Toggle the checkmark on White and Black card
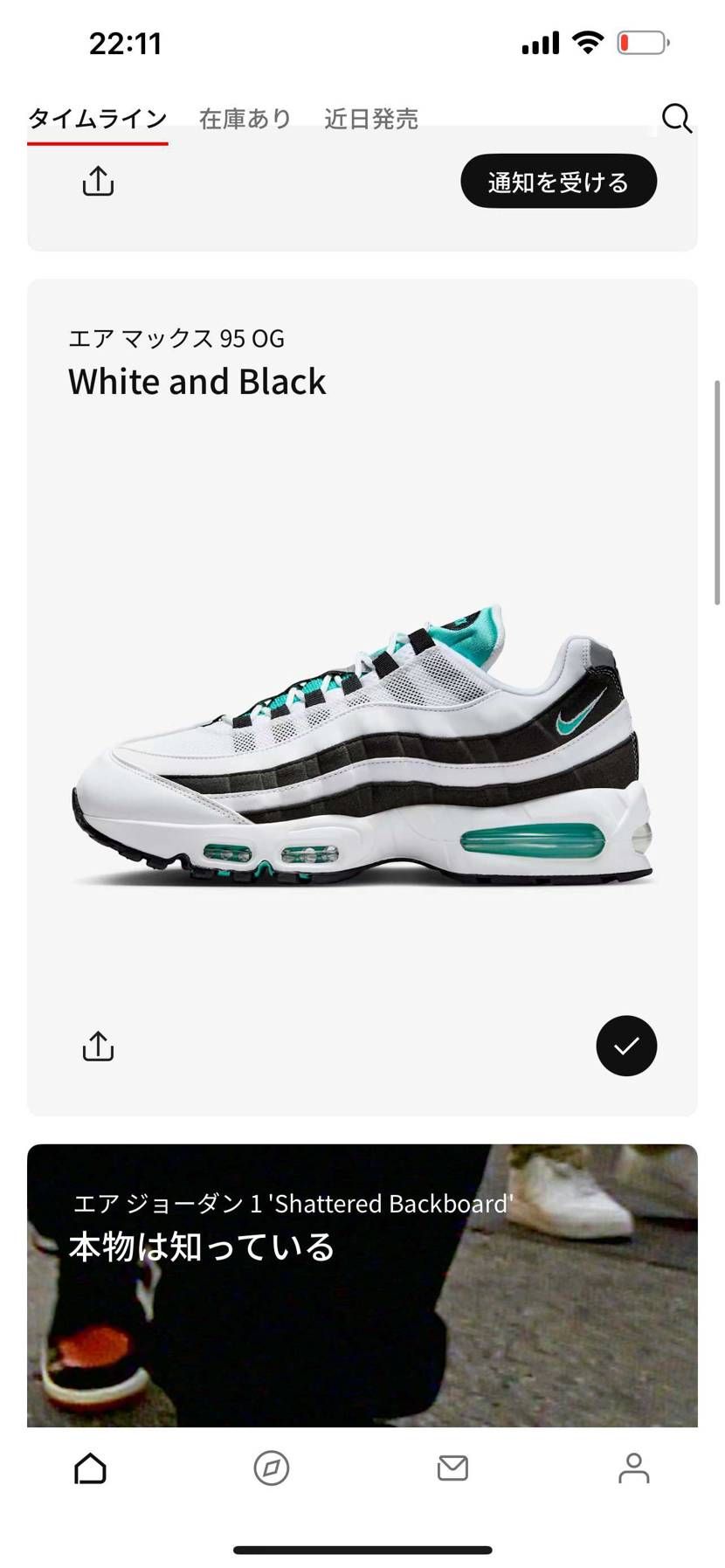 click(626, 1046)
